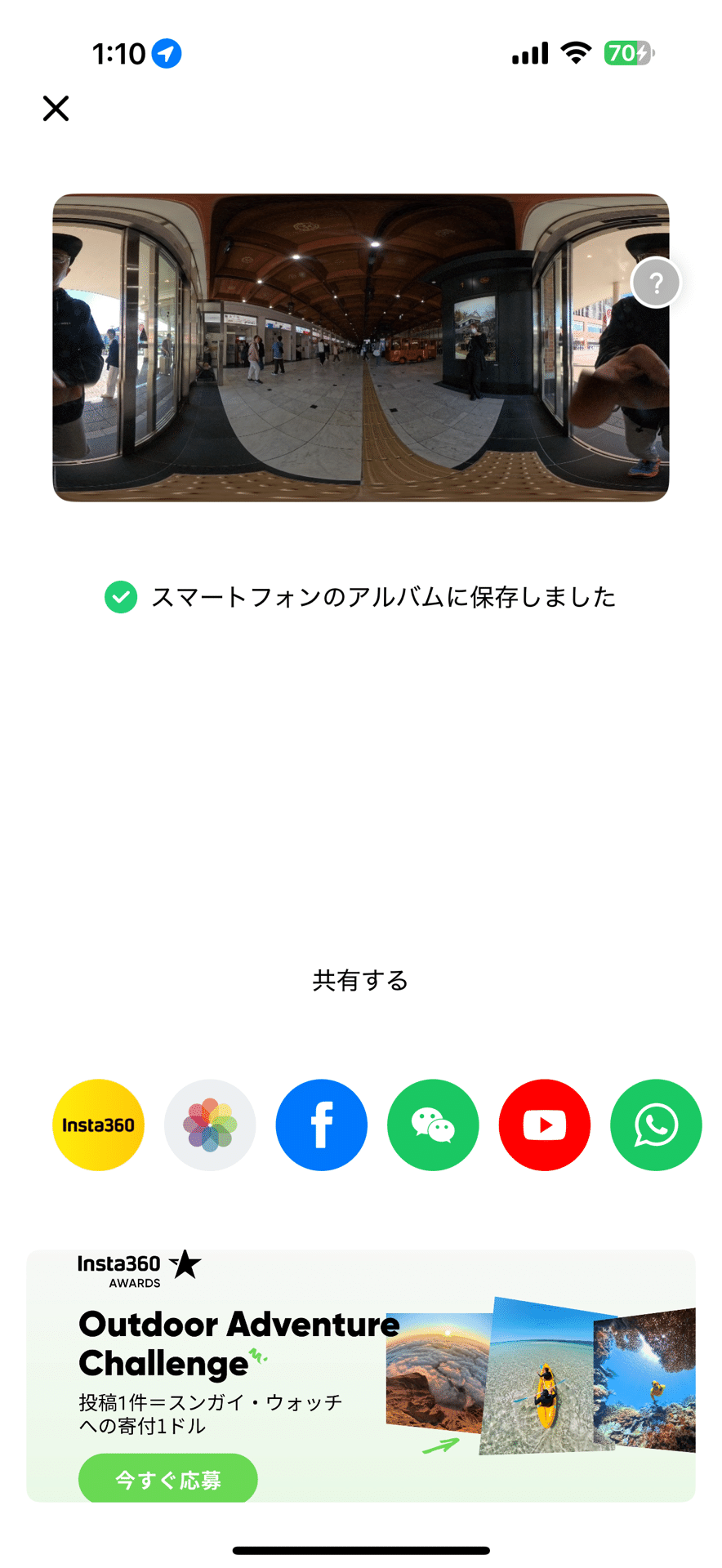Open the question mark help icon
The height and width of the screenshot is (1568, 722).
[x=656, y=283]
